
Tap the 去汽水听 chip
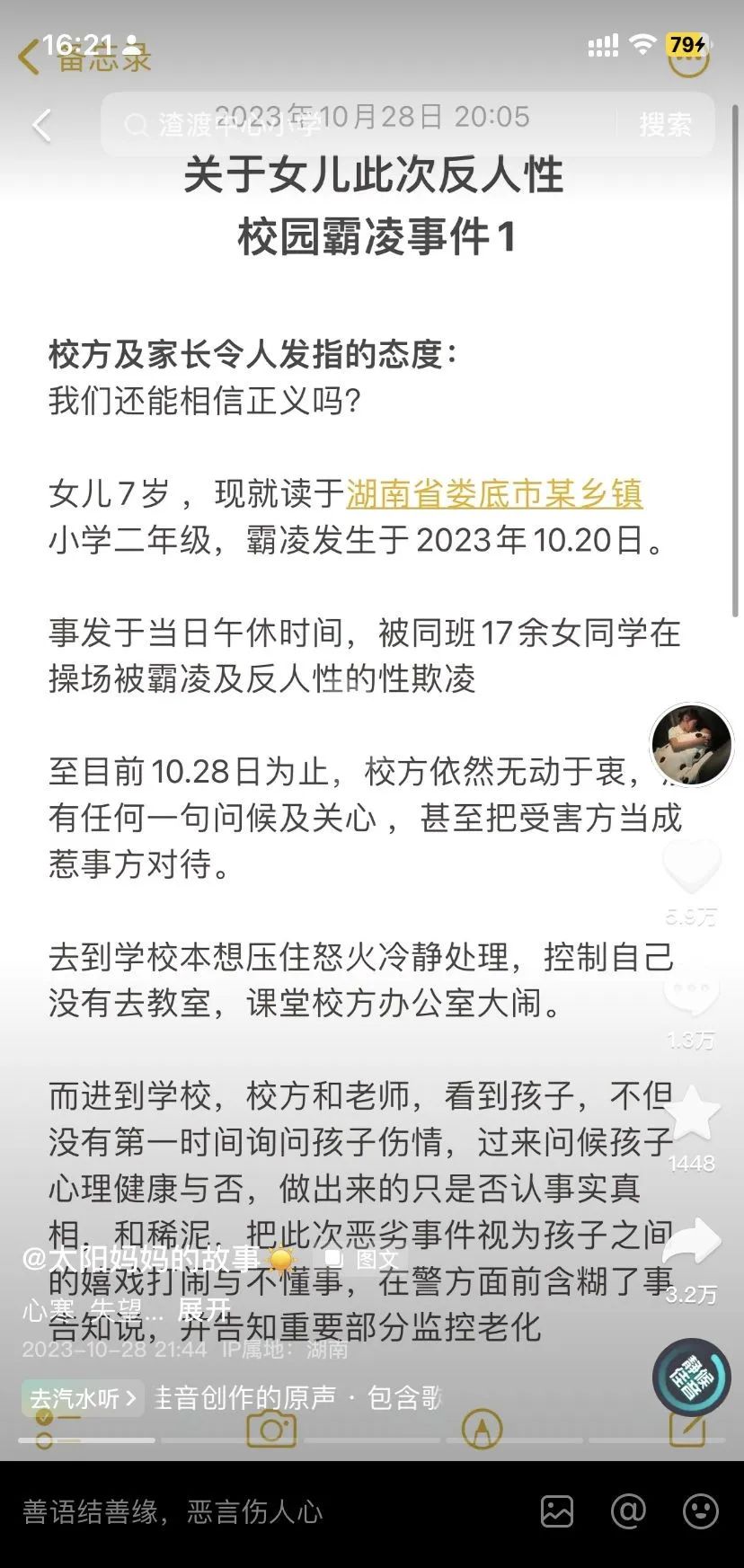click(x=82, y=1398)
